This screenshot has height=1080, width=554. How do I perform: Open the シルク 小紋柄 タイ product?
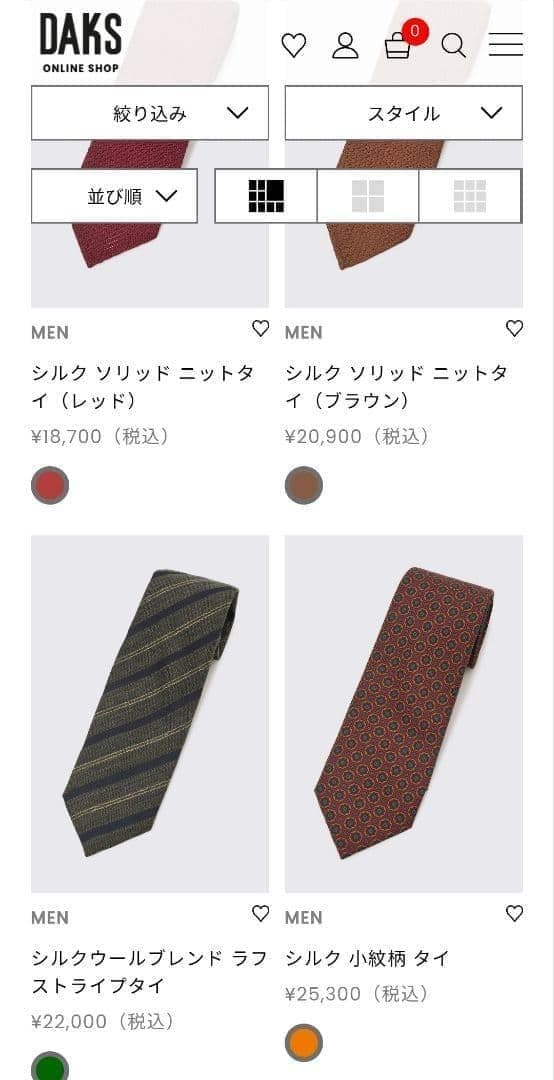pos(404,714)
